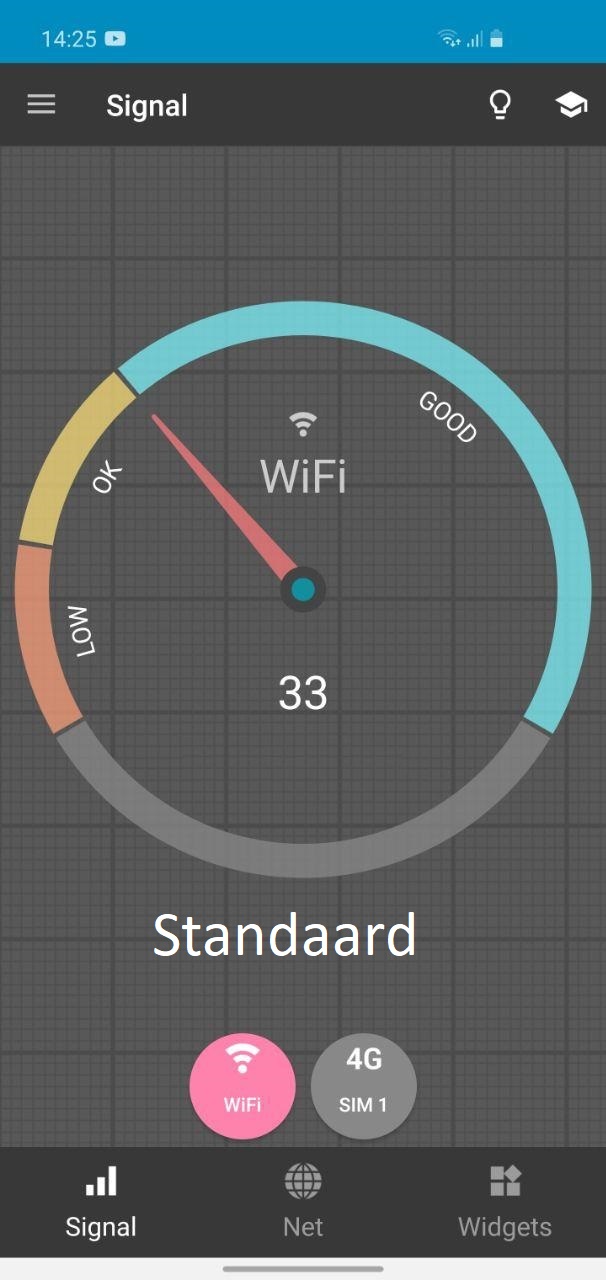
Task: Open the hamburger drawer menu
Action: tap(41, 105)
